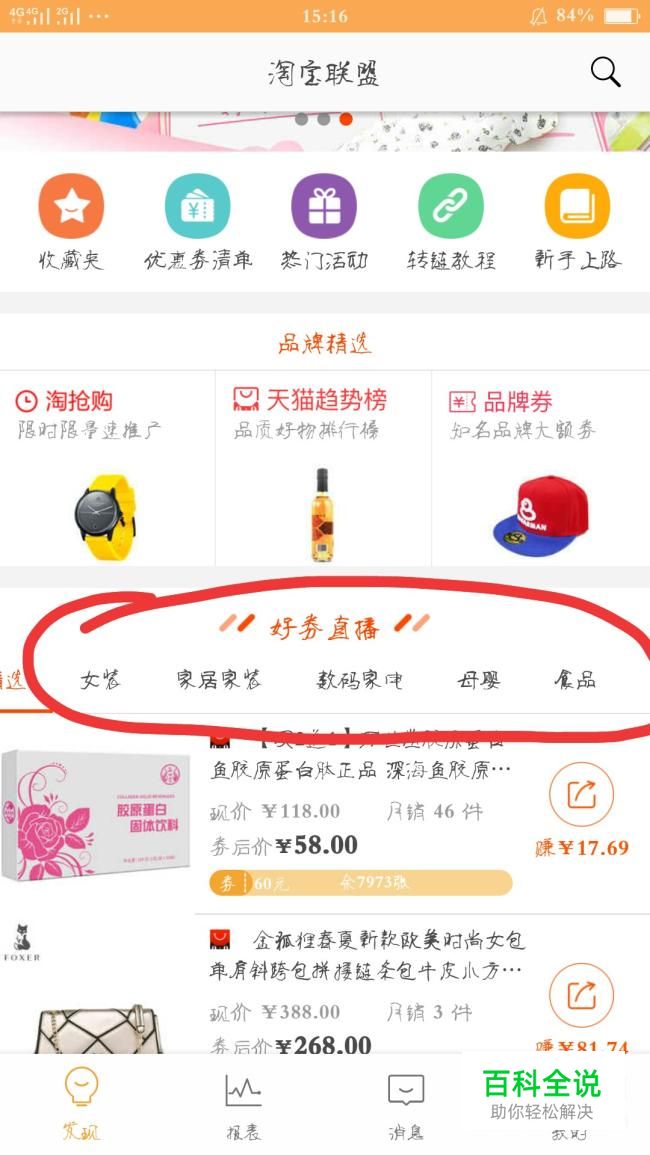
Task: Open the search icon in the top bar
Action: click(x=605, y=72)
